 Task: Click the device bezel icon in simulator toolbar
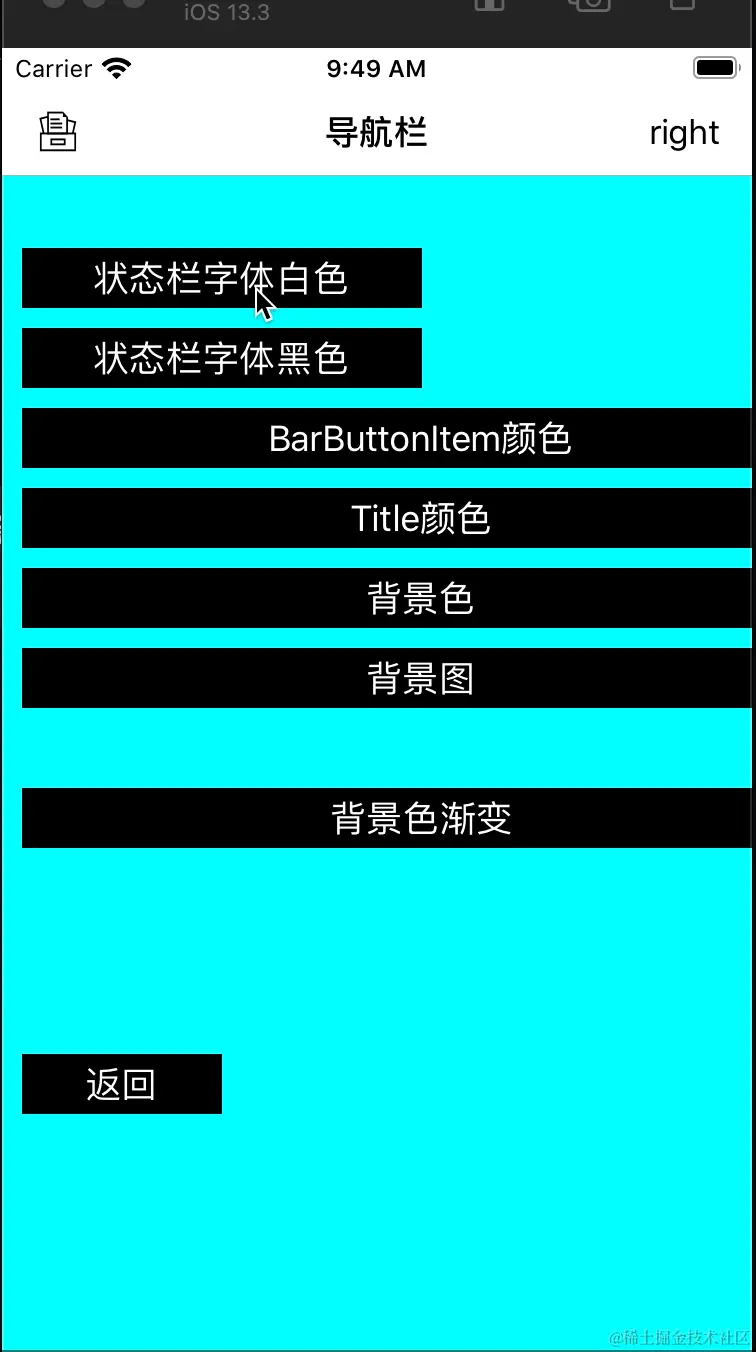click(x=682, y=6)
